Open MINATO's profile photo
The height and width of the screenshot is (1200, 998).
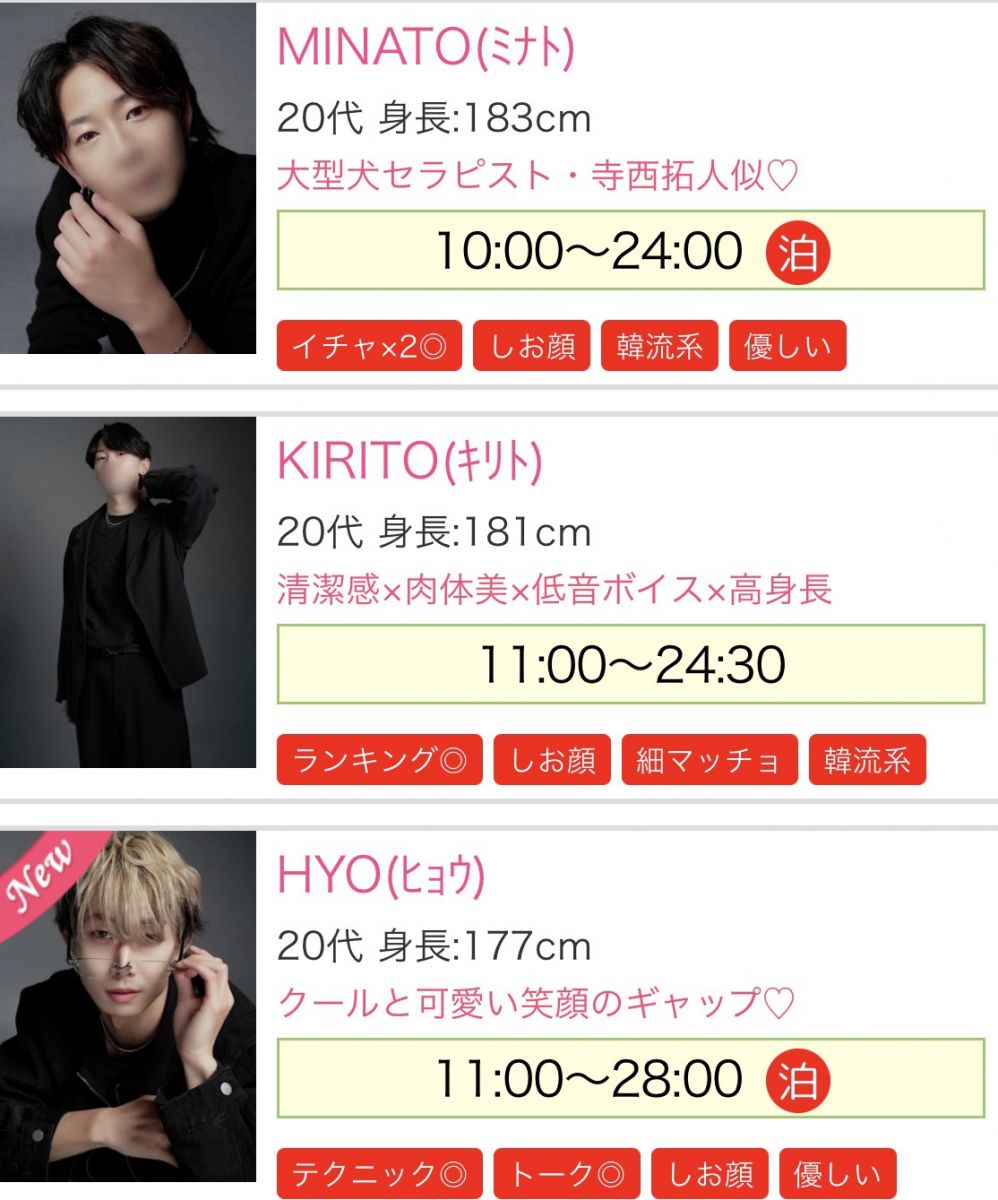point(128,178)
